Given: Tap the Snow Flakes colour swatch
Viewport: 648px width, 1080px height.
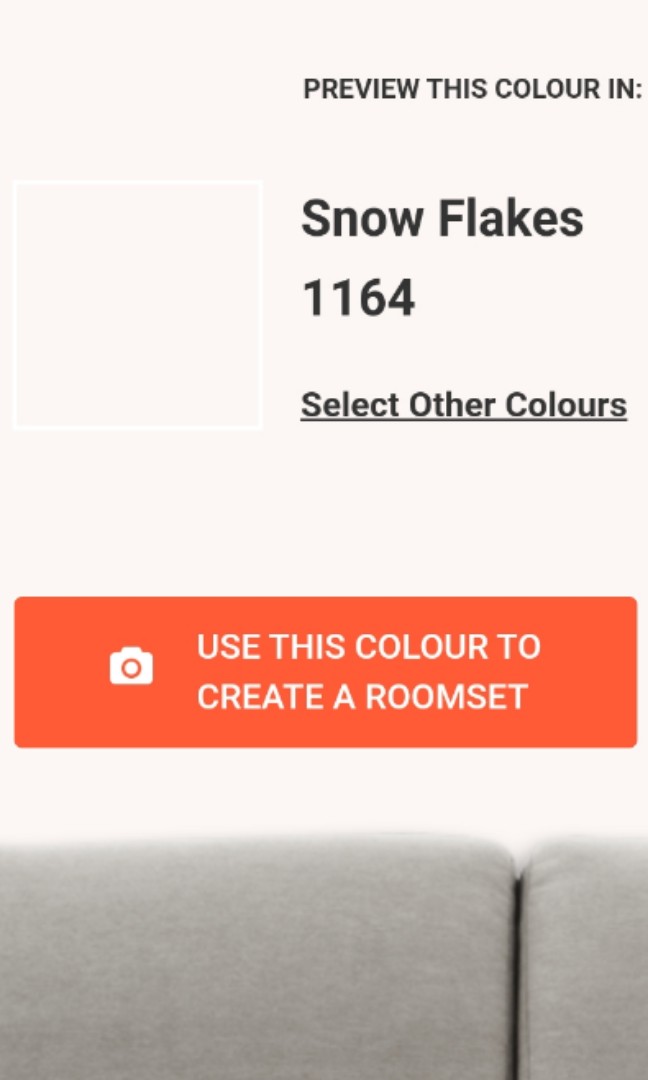Looking at the screenshot, I should click(138, 305).
